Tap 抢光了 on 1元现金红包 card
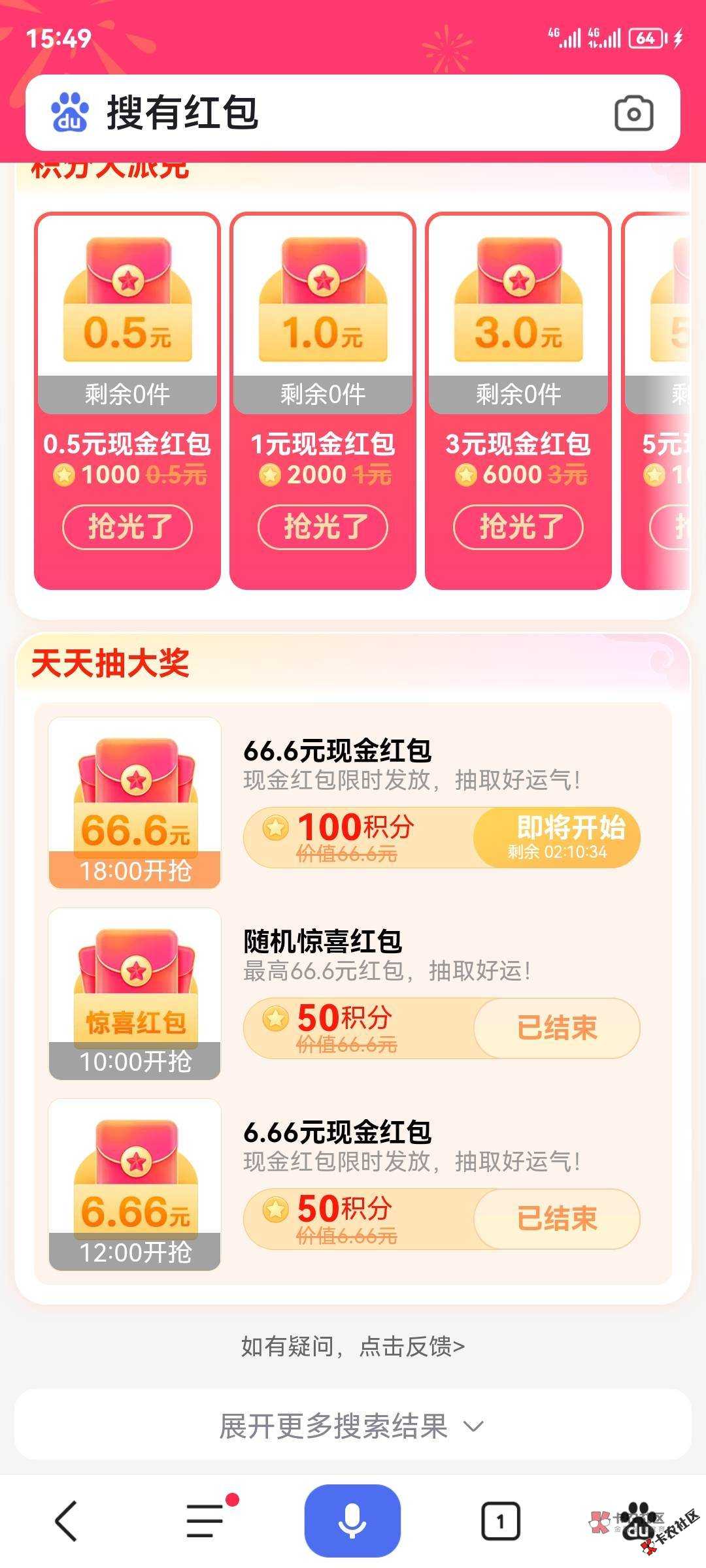The height and width of the screenshot is (1568, 706). tap(323, 527)
